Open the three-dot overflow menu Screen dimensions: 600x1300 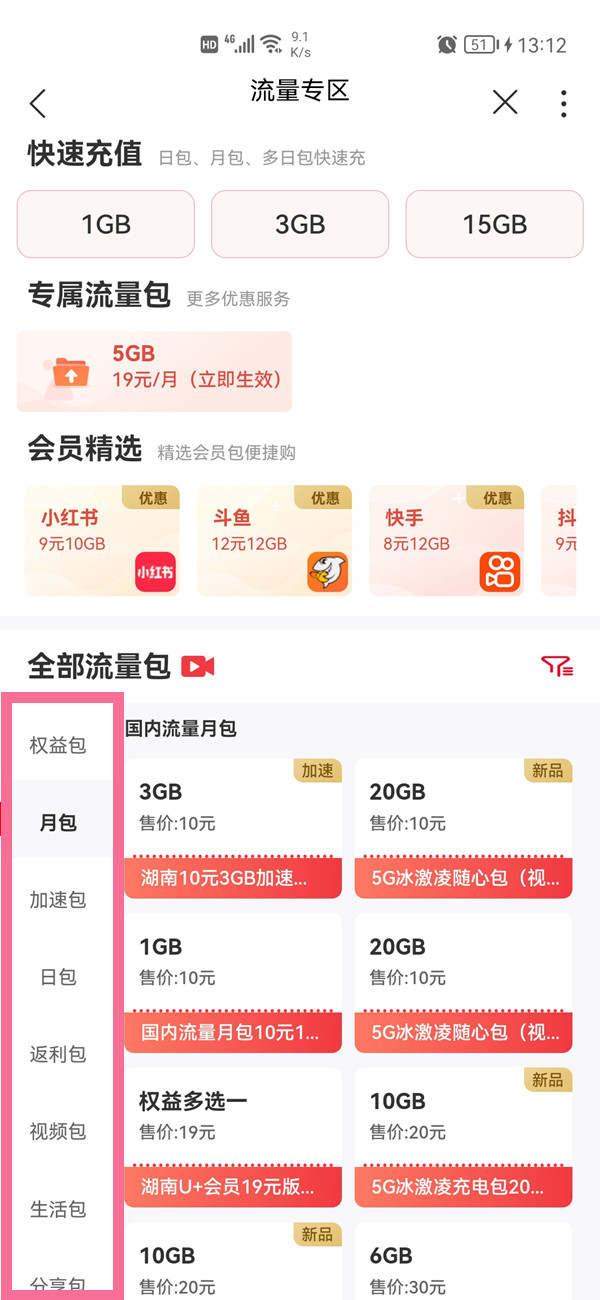pyautogui.click(x=564, y=103)
